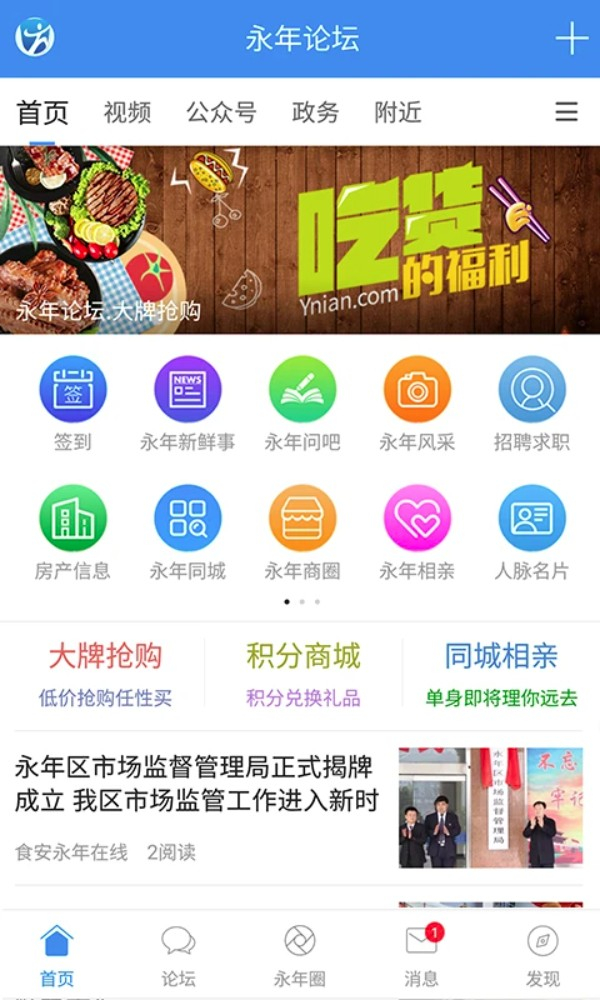Switch to the 公众号 top tab
Image resolution: width=600 pixels, height=1000 pixels.
pos(221,112)
